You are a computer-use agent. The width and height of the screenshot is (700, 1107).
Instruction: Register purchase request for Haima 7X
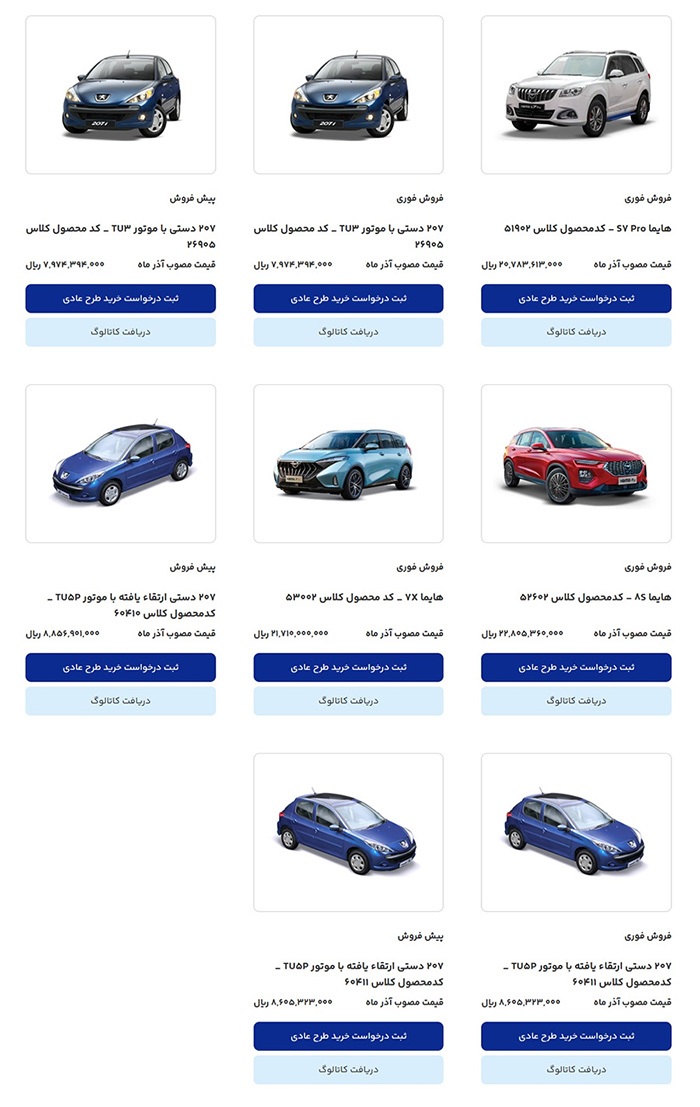(x=348, y=667)
